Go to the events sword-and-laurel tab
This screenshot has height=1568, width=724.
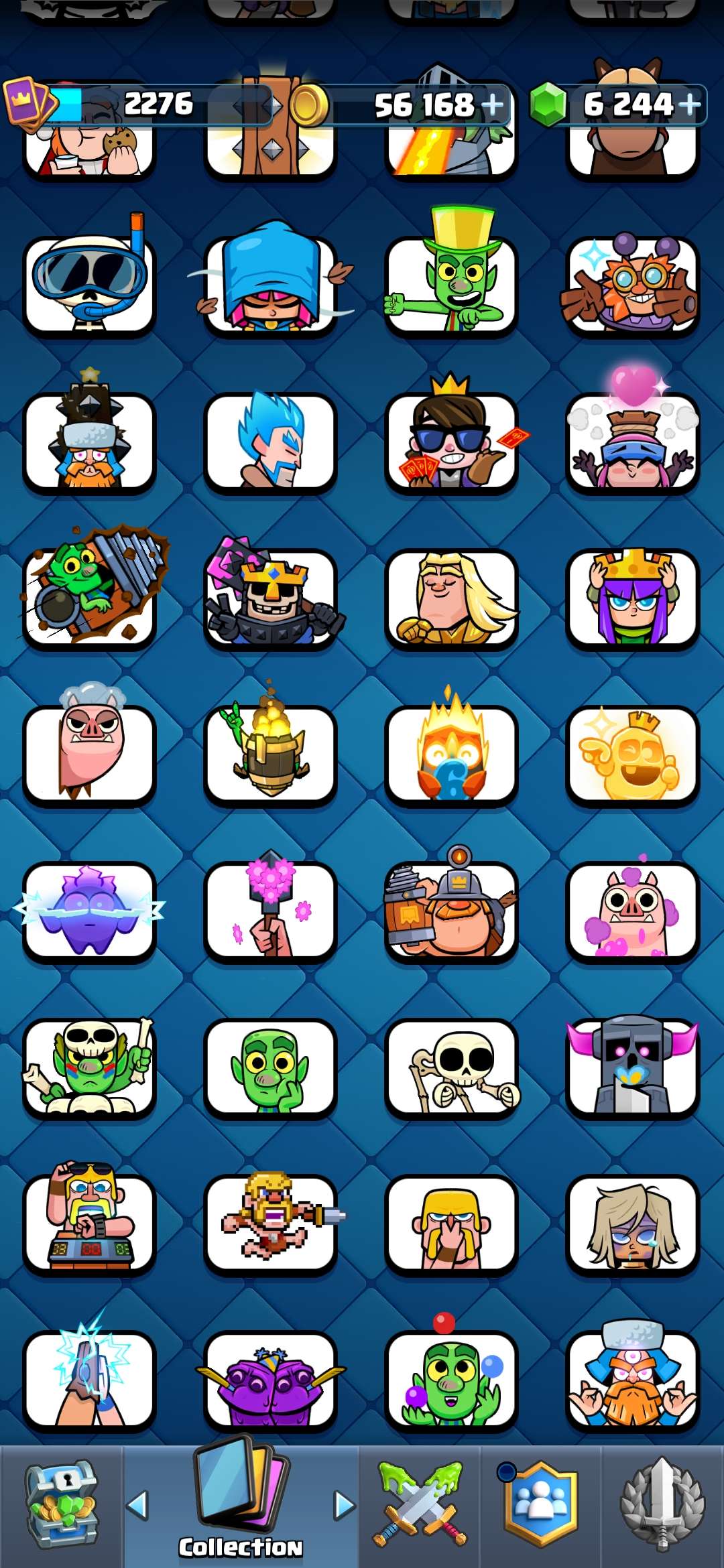tap(662, 1506)
